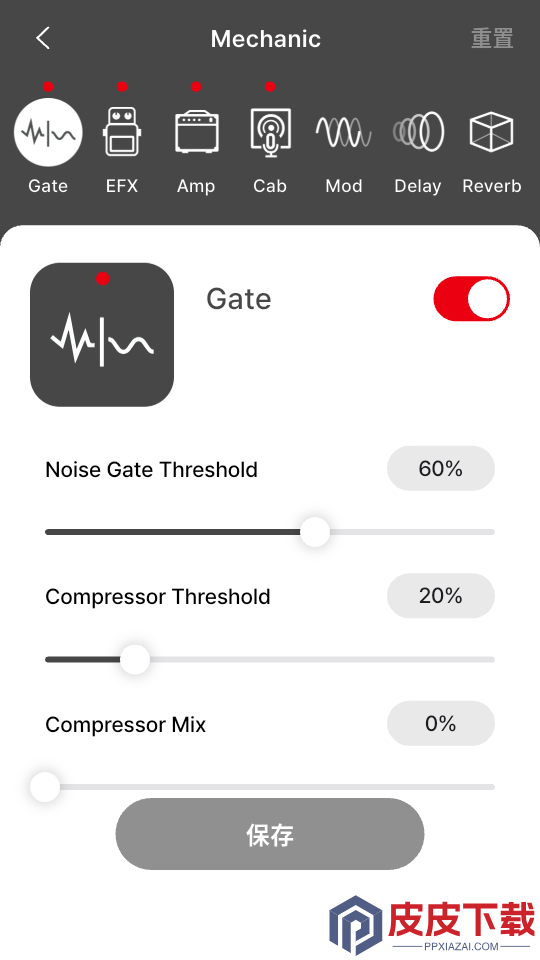Screen dimensions: 540x960
Task: Tap the 0% Compressor Mix value field
Action: tap(441, 724)
